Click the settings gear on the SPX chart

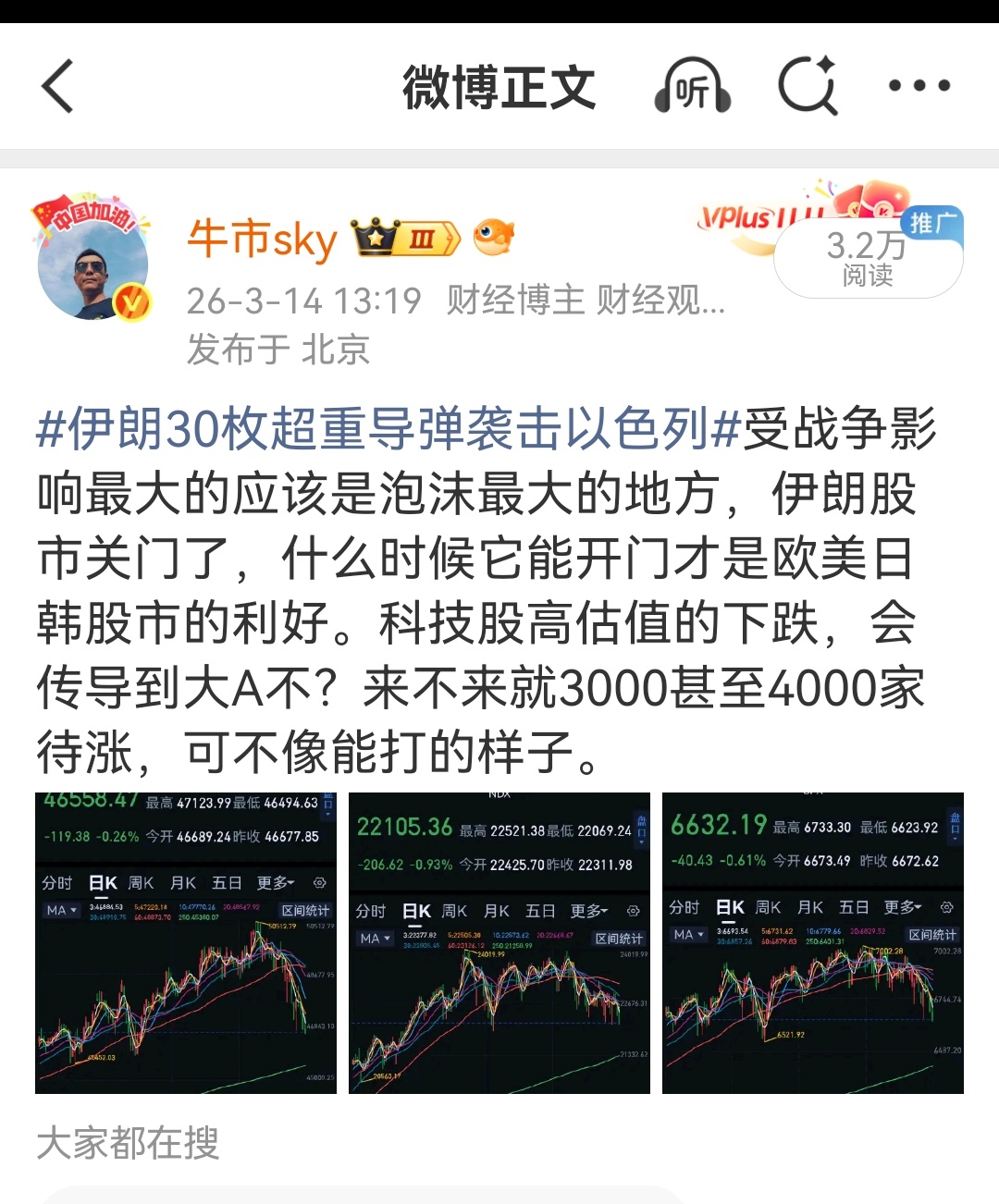(947, 907)
